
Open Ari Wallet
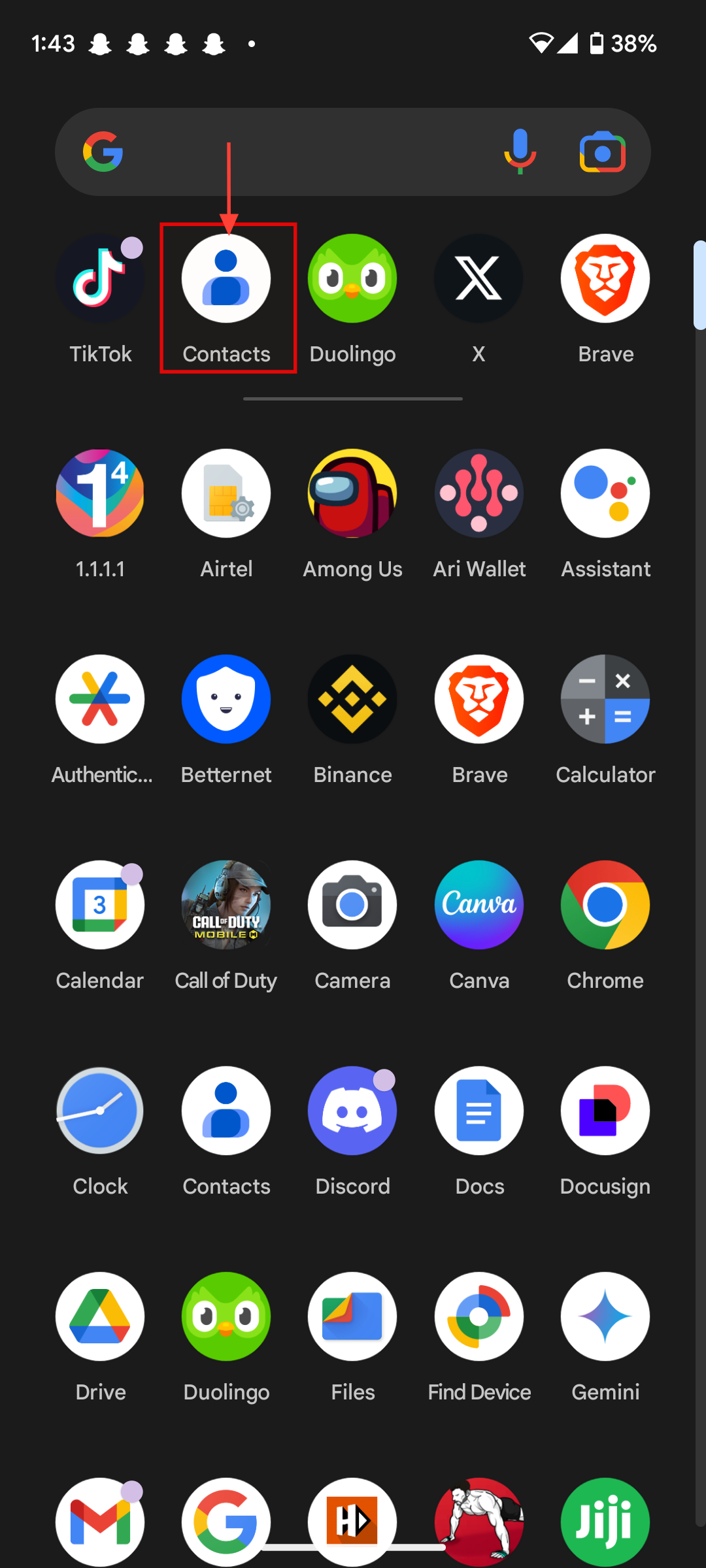479,494
